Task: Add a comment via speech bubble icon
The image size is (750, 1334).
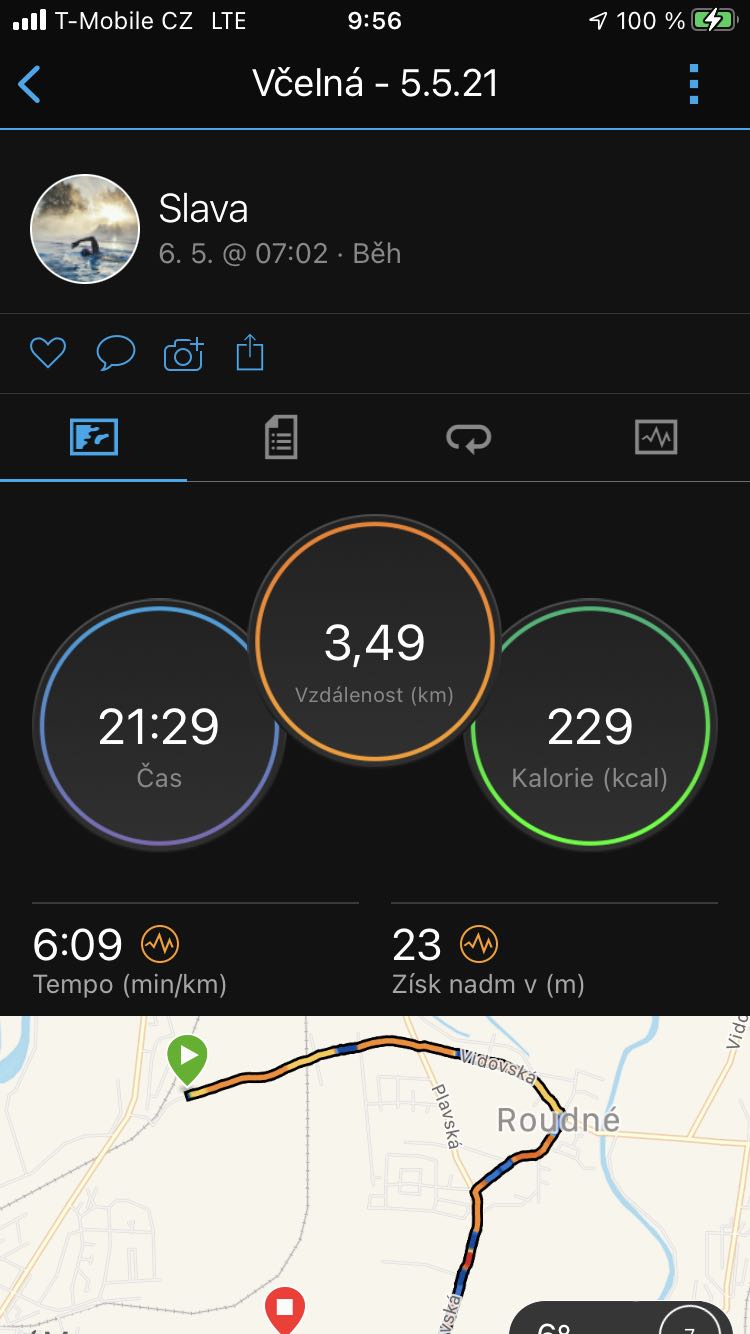Action: [x=115, y=353]
